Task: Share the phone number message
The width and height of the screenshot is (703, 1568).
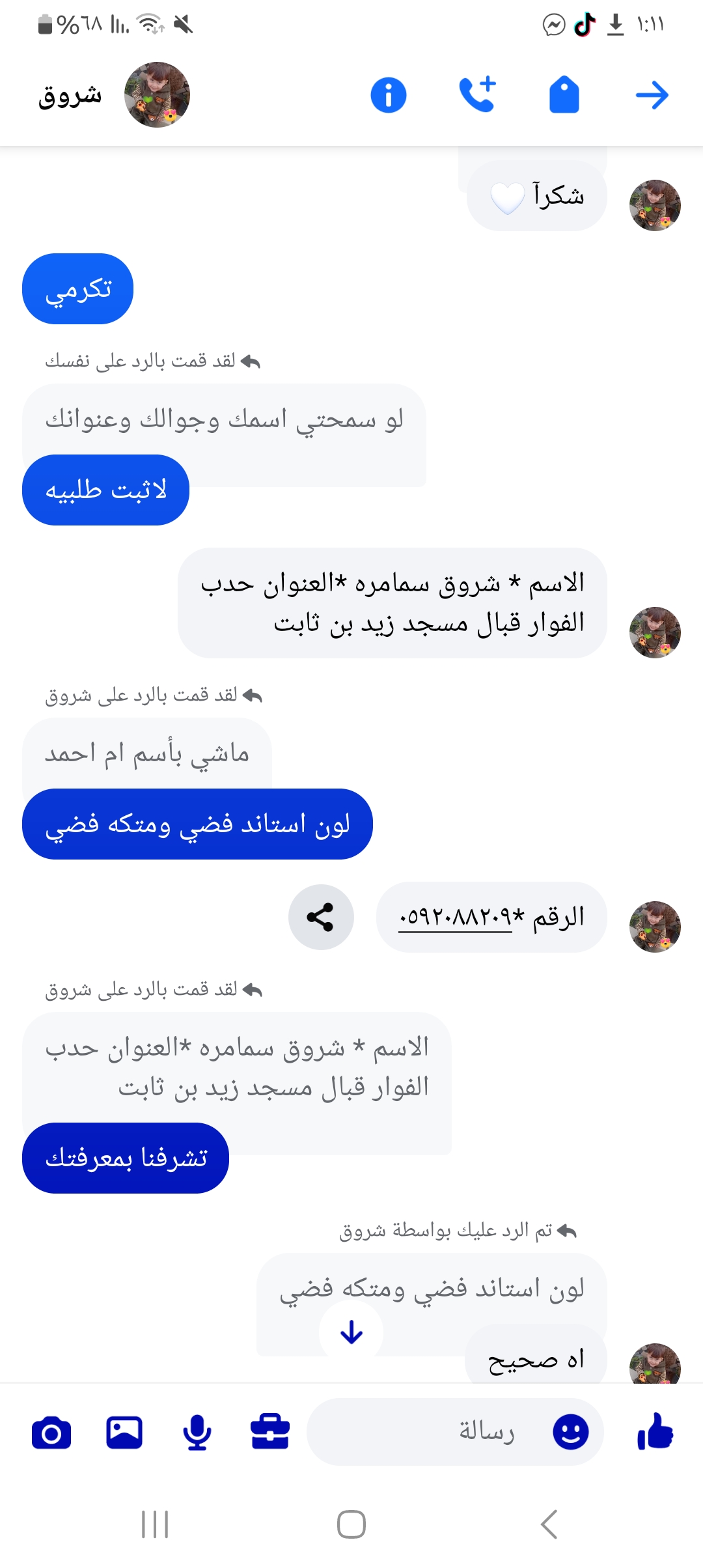Action: [321, 917]
